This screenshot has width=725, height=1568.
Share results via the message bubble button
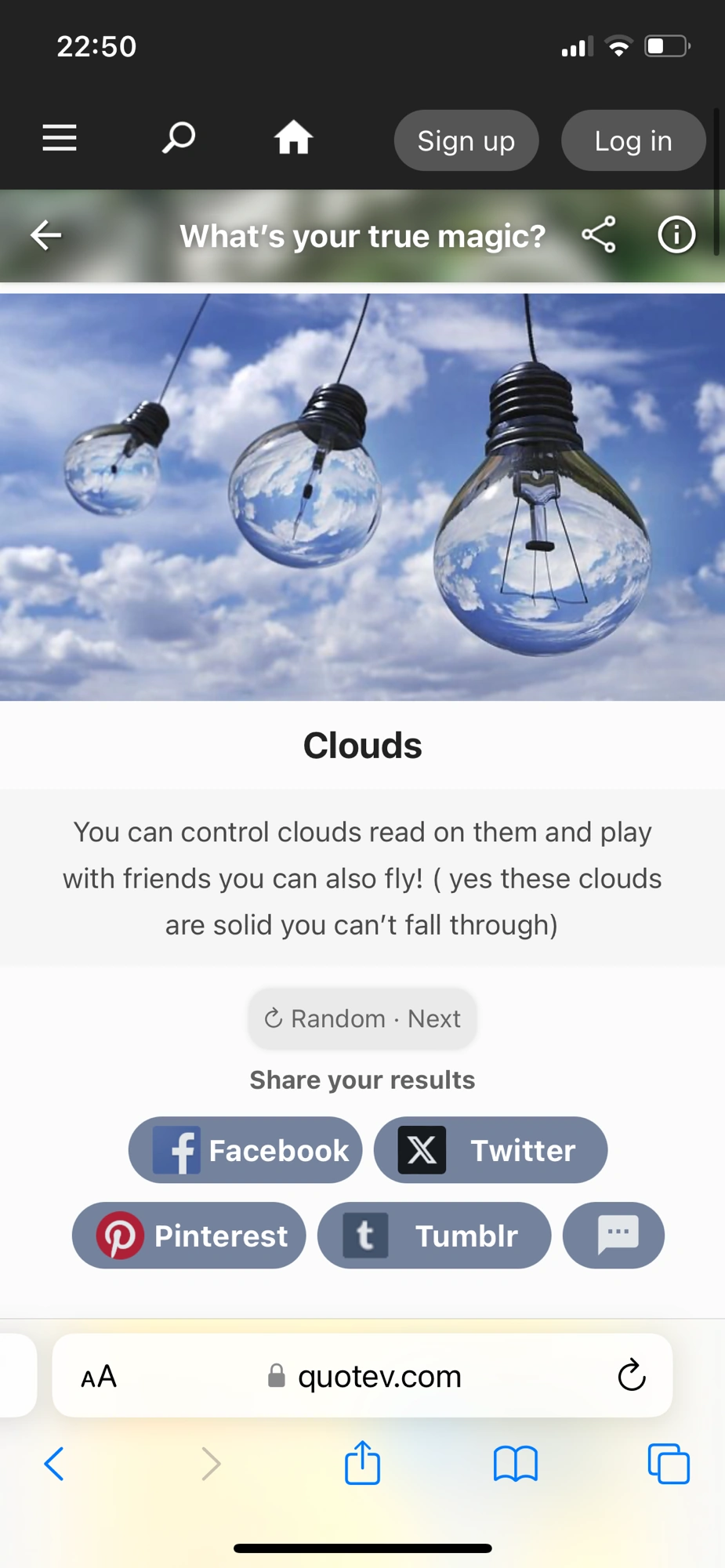pyautogui.click(x=614, y=1236)
